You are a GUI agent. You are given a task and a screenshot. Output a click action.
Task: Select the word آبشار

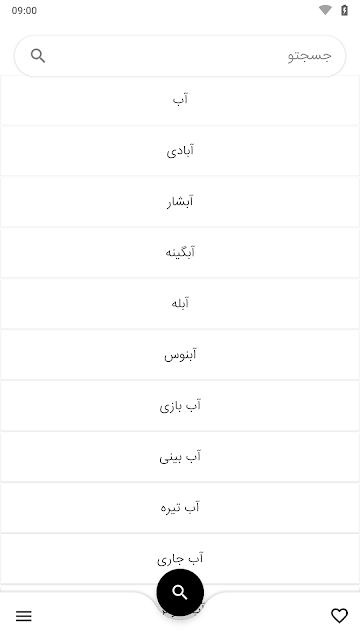(x=180, y=202)
